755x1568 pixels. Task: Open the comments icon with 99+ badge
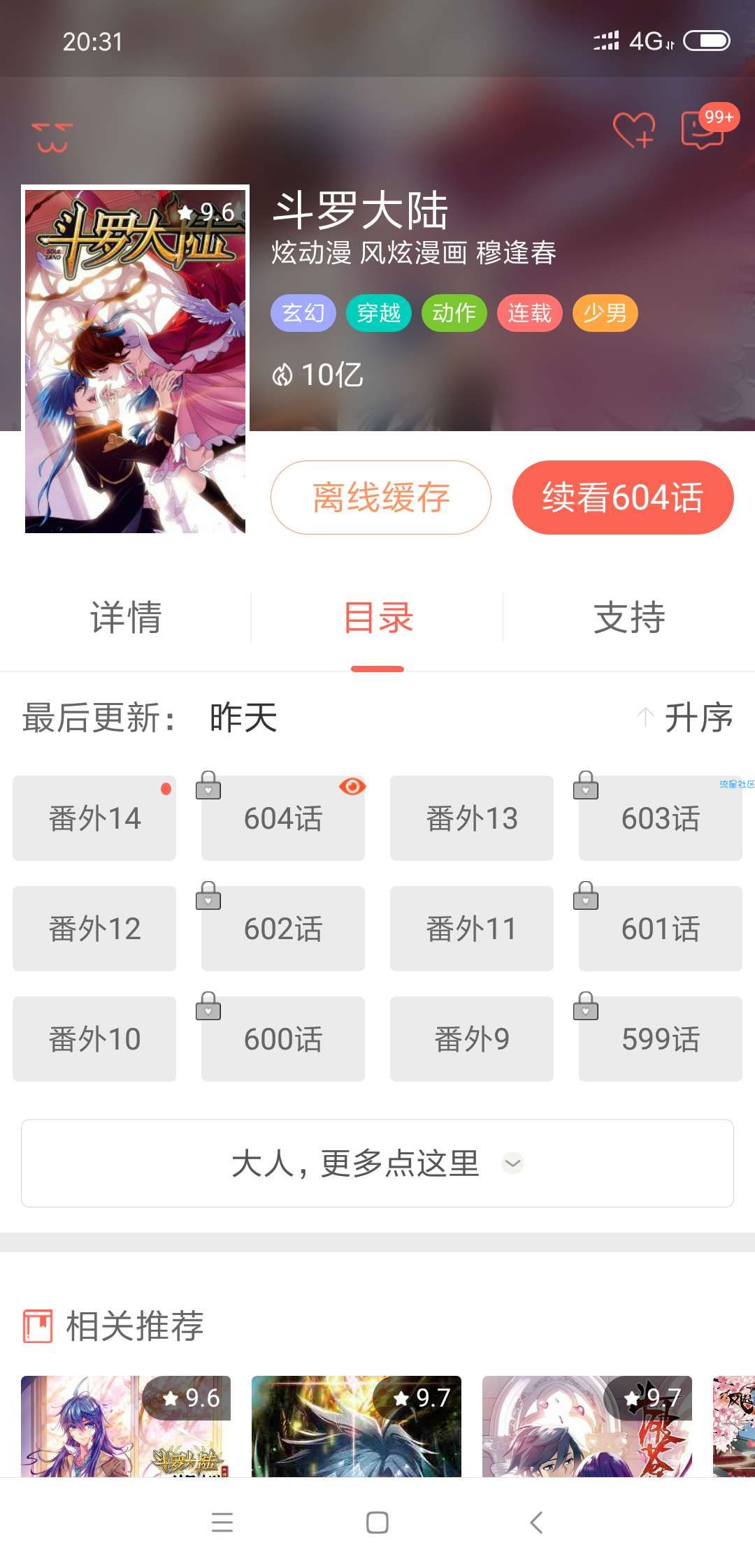click(703, 129)
